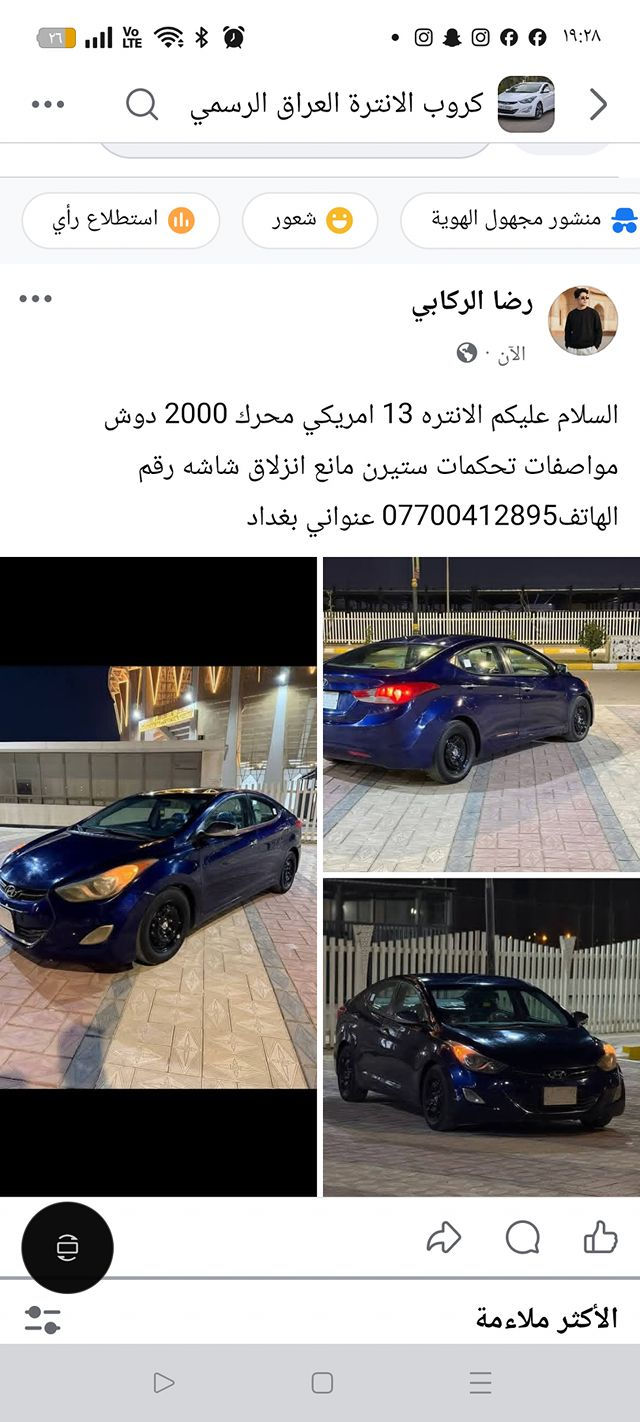Search inside the group
This screenshot has height=1422, width=640.
(142, 104)
